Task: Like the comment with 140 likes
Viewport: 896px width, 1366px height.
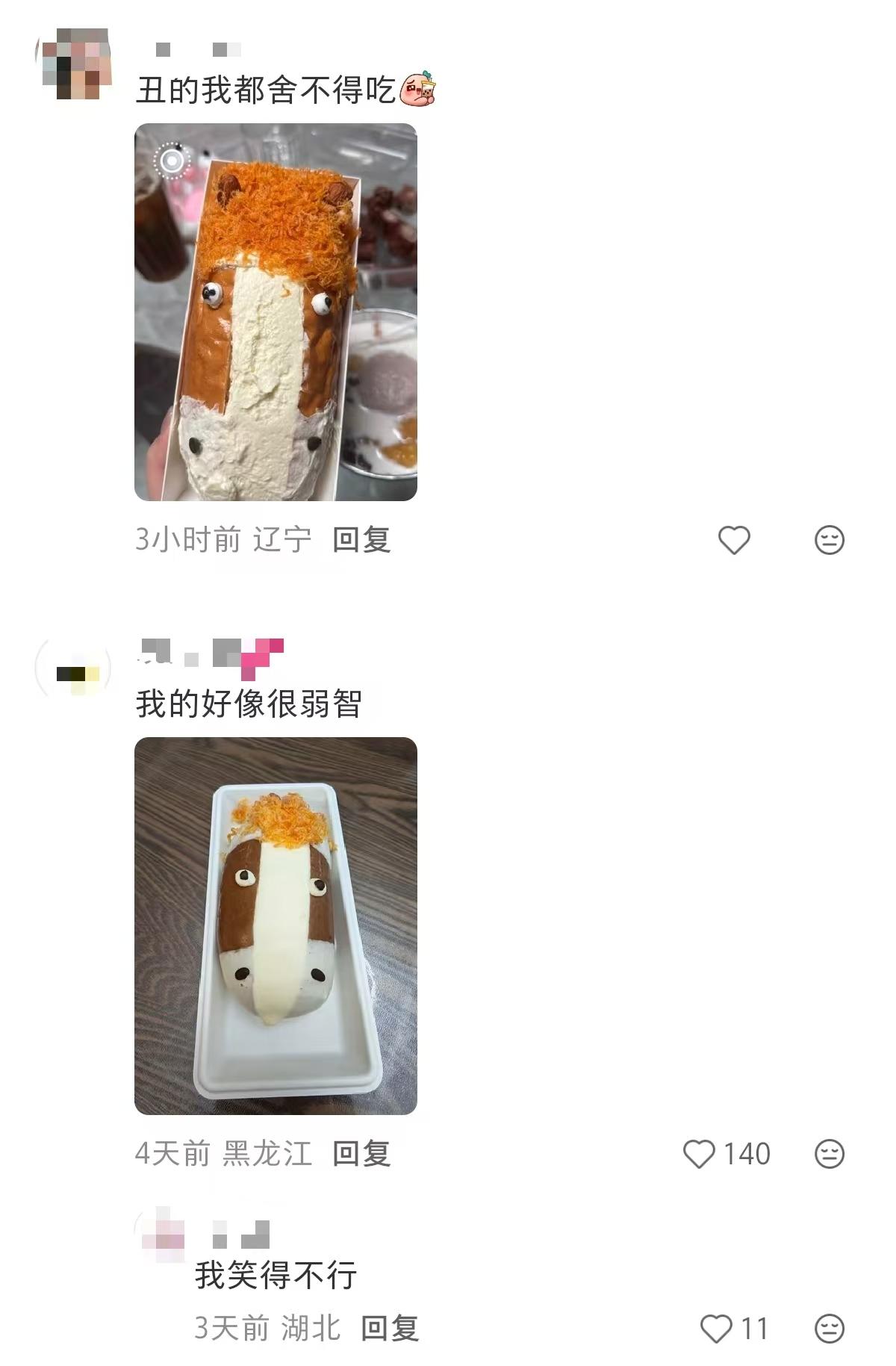Action: tap(700, 1154)
